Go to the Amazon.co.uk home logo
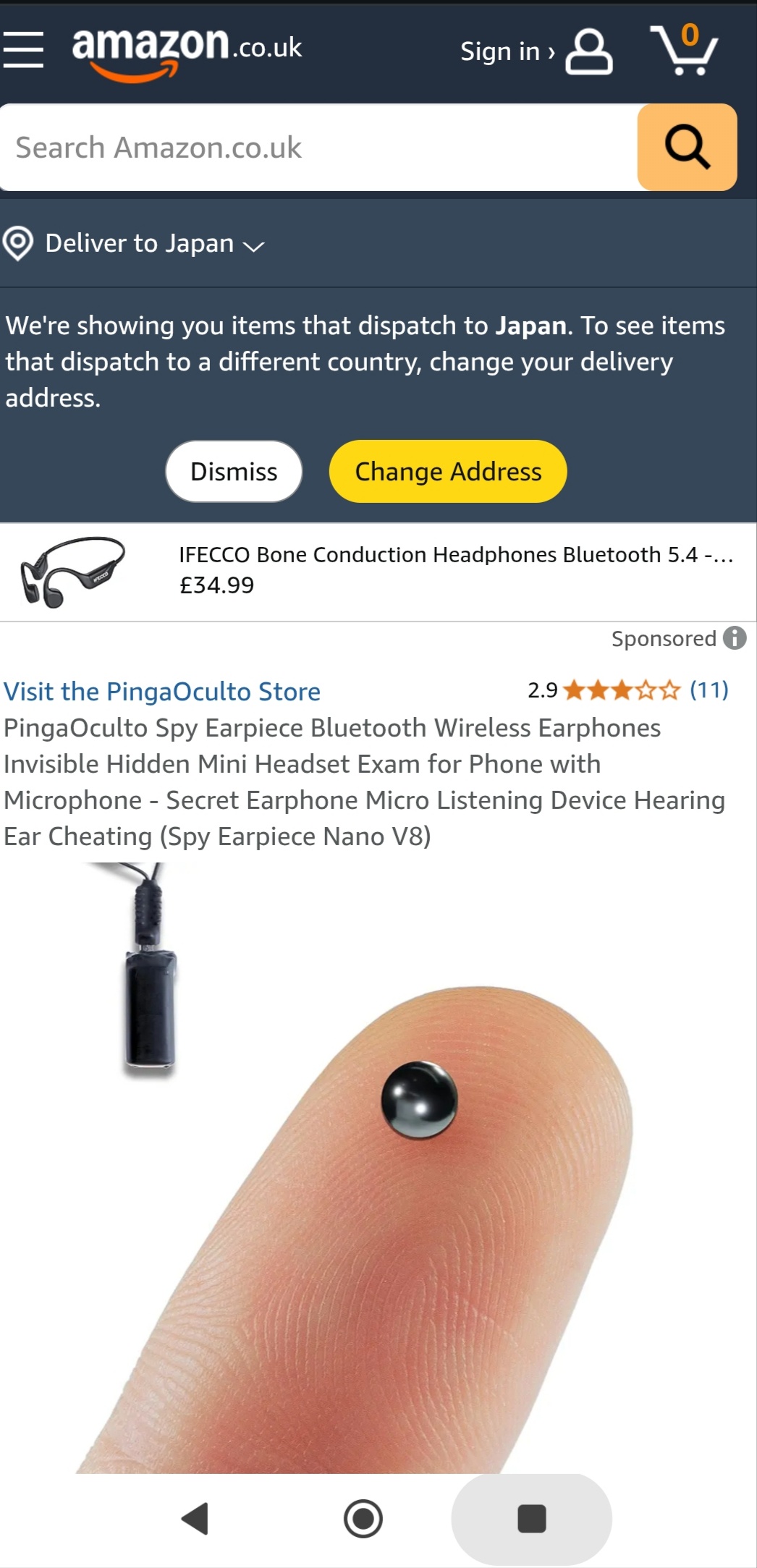 pos(187,52)
